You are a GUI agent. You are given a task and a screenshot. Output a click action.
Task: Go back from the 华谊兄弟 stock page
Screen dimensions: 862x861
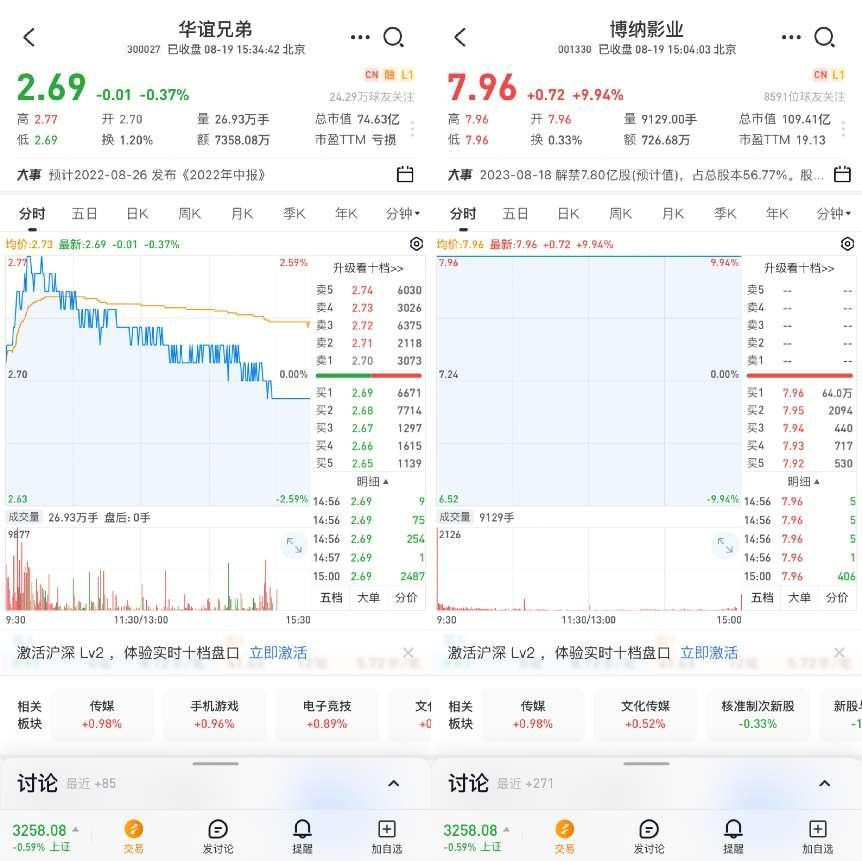(x=29, y=38)
